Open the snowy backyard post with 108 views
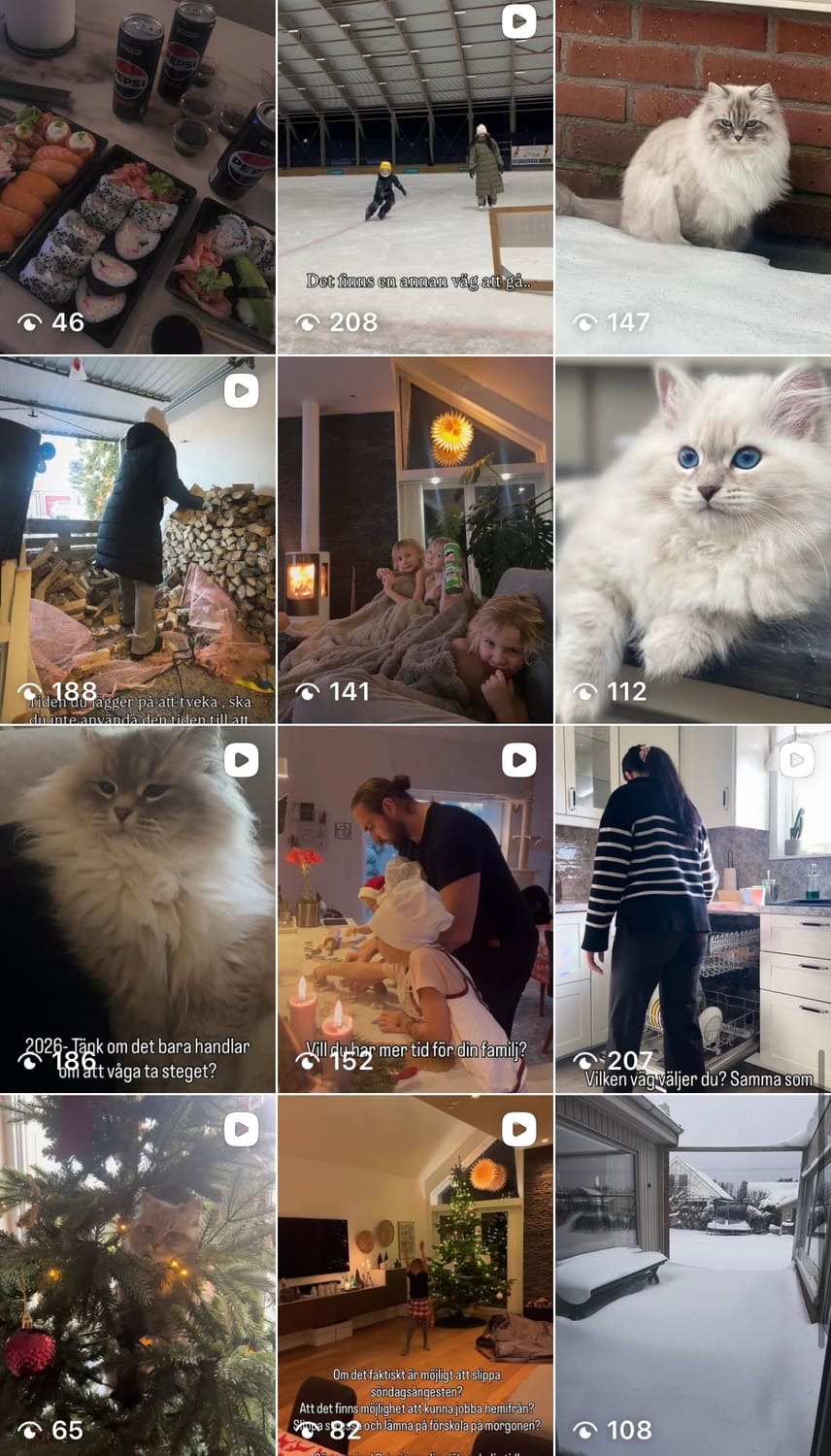This screenshot has width=831, height=1456. [x=692, y=1274]
